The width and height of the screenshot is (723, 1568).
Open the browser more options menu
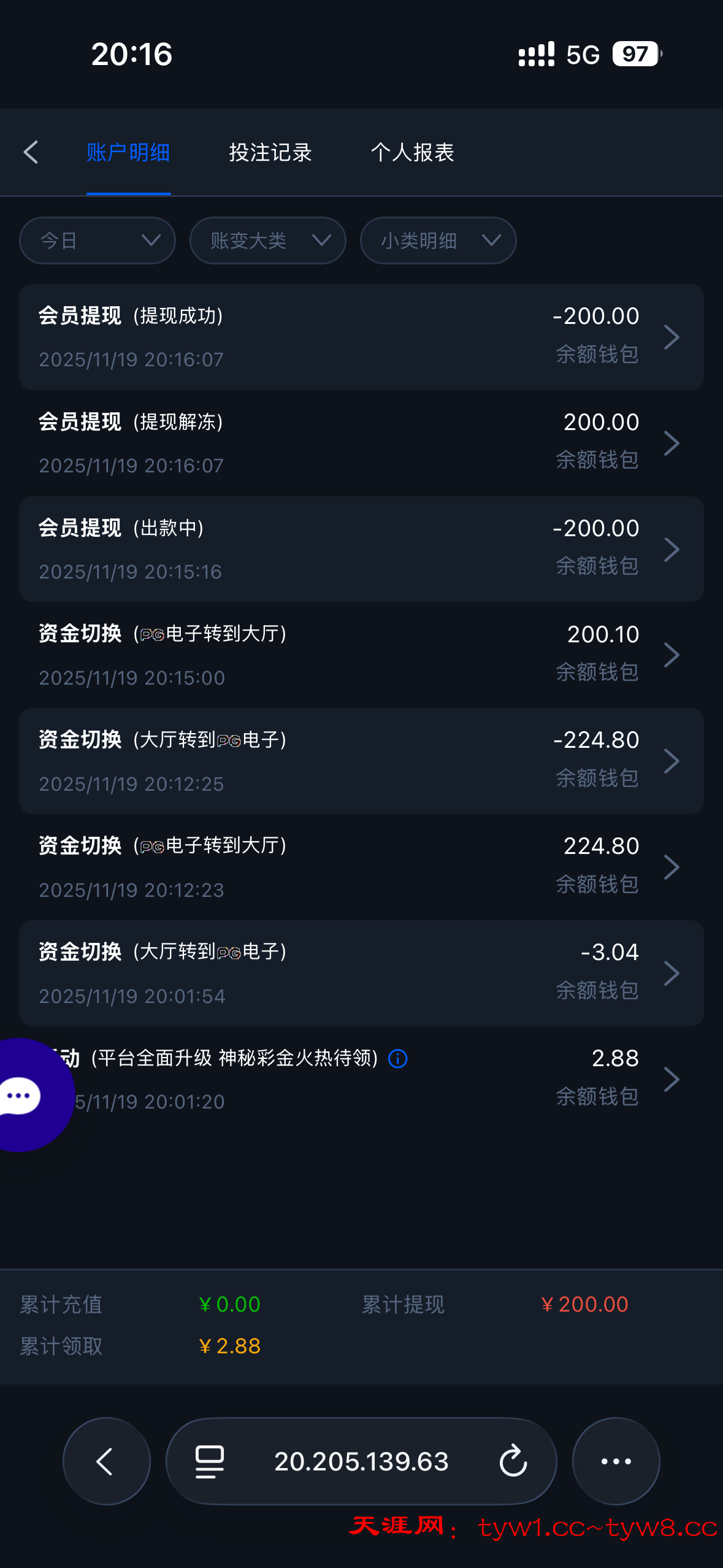point(616,1461)
